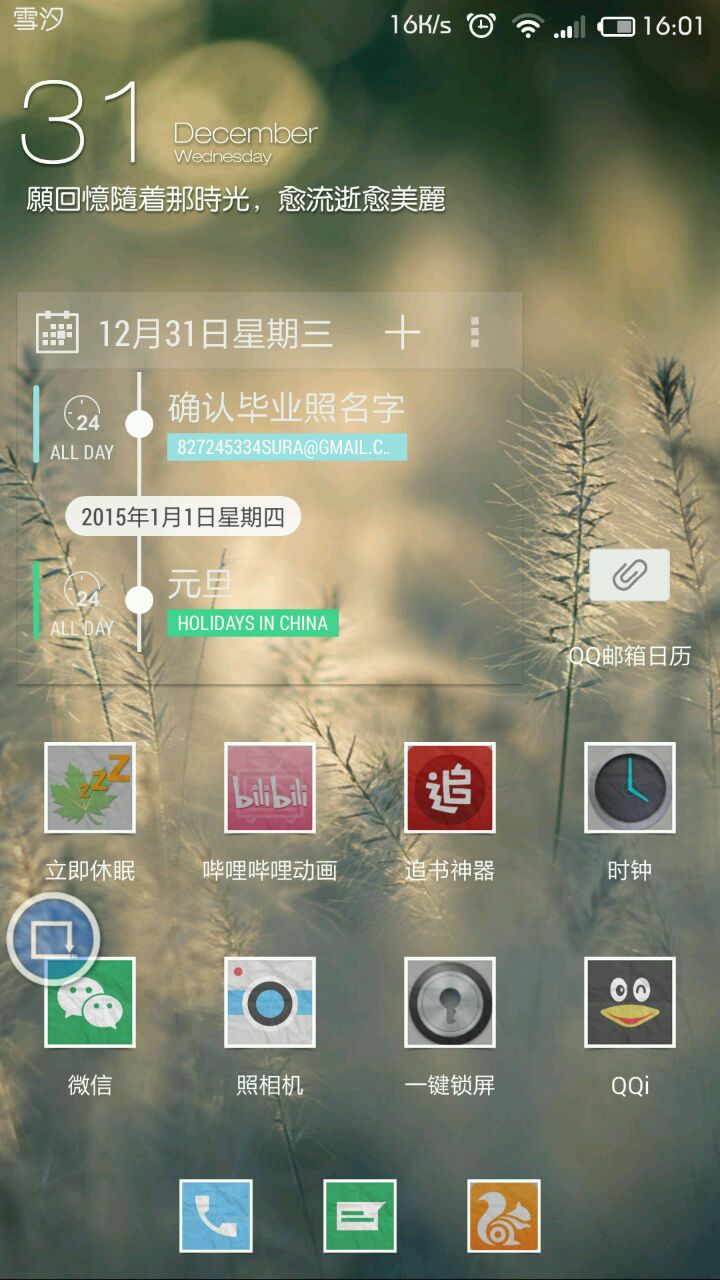Tap 一键锁屏 to lock the screen
720x1280 pixels.
click(450, 1002)
